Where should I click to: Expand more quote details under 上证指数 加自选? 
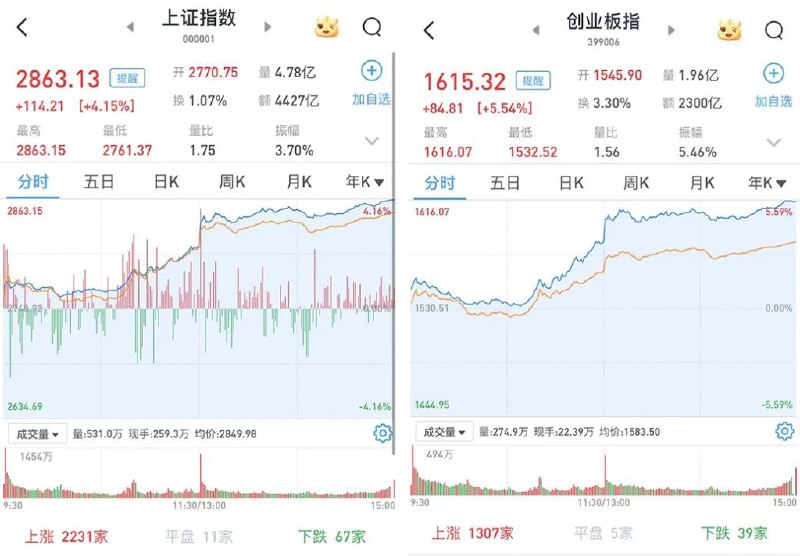[x=371, y=141]
